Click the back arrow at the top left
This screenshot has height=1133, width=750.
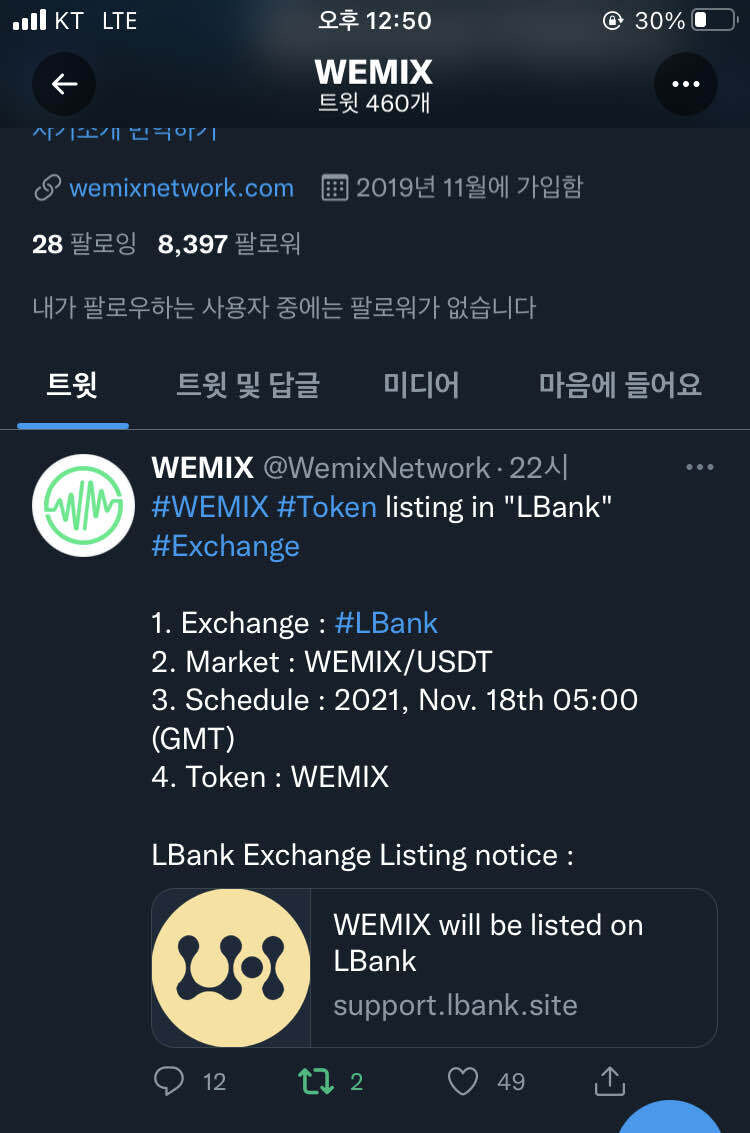tap(64, 84)
